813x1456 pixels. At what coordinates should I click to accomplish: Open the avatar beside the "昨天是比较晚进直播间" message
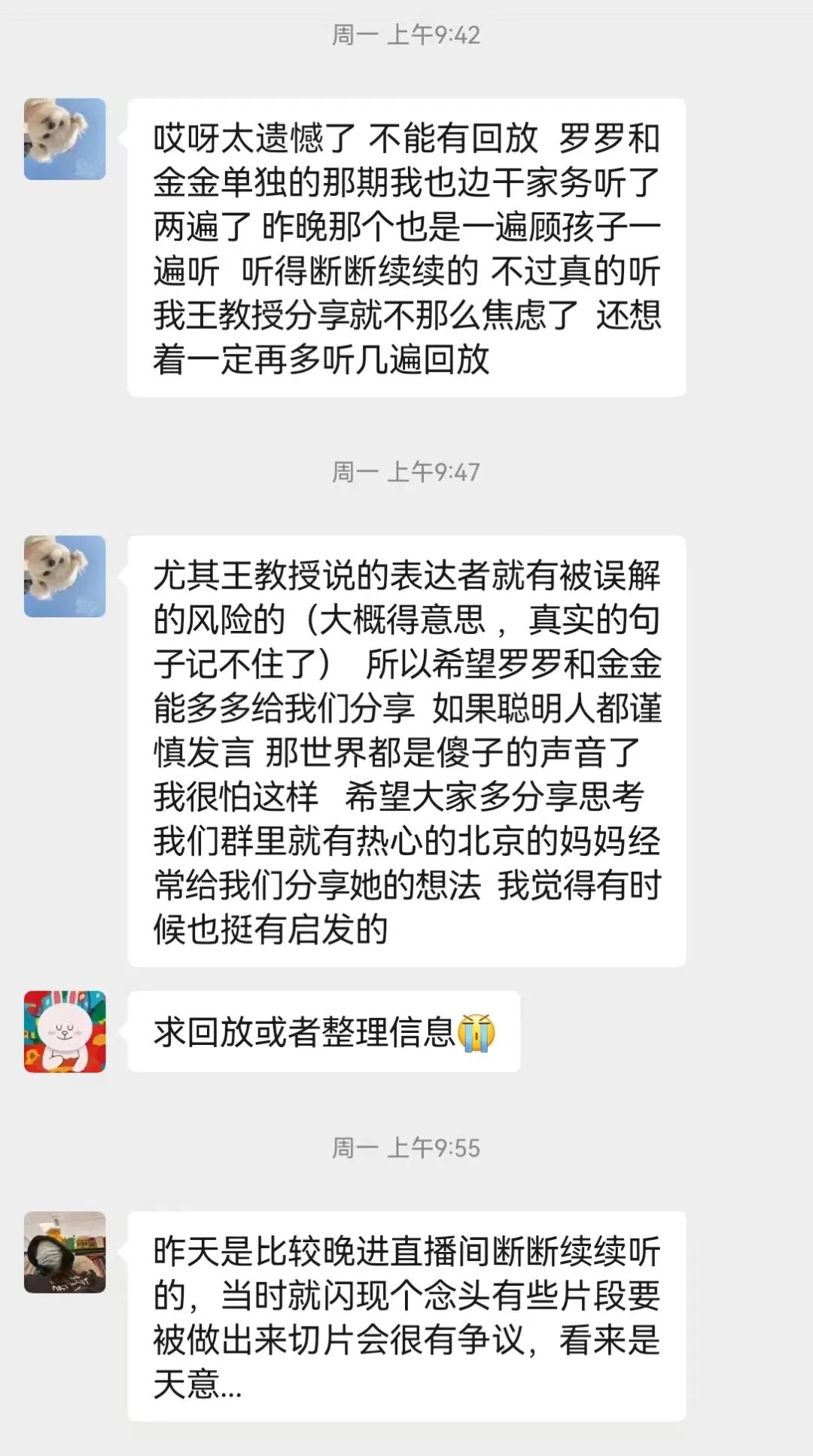(x=65, y=1252)
